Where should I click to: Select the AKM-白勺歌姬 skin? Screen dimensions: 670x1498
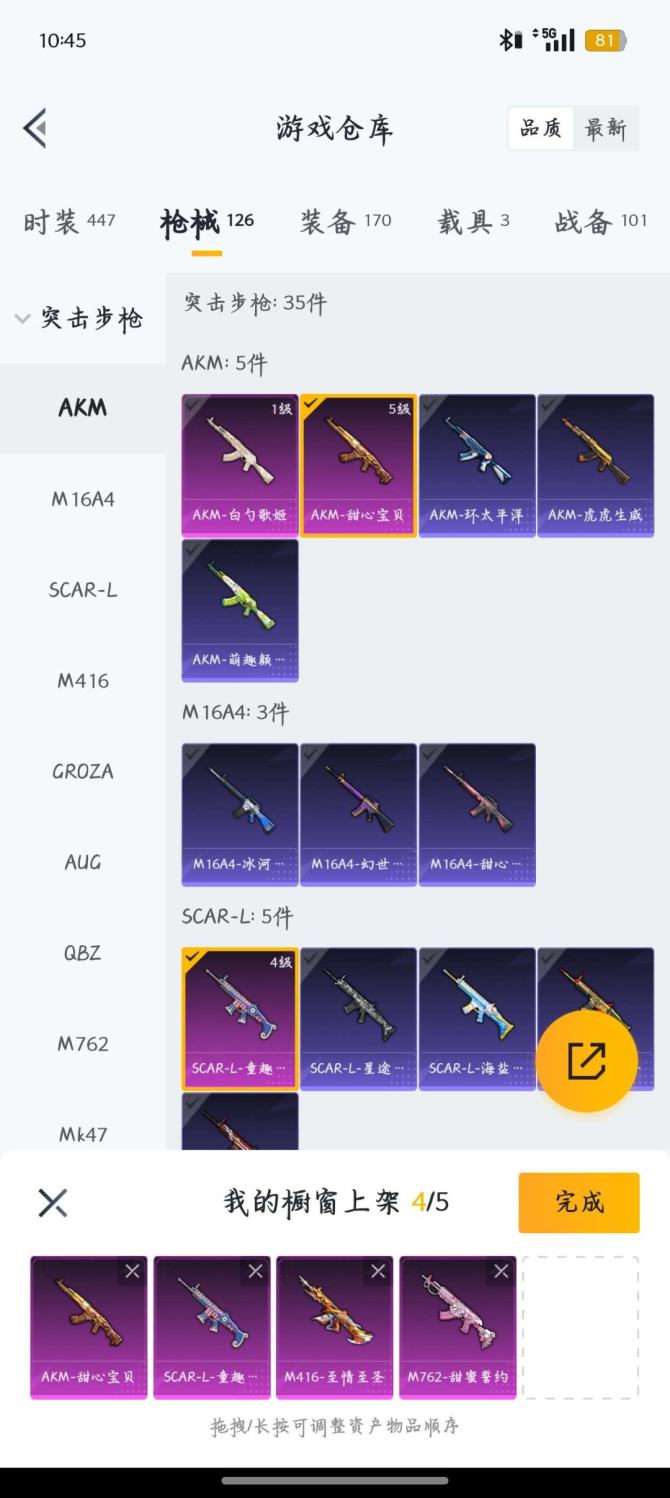pyautogui.click(x=240, y=464)
